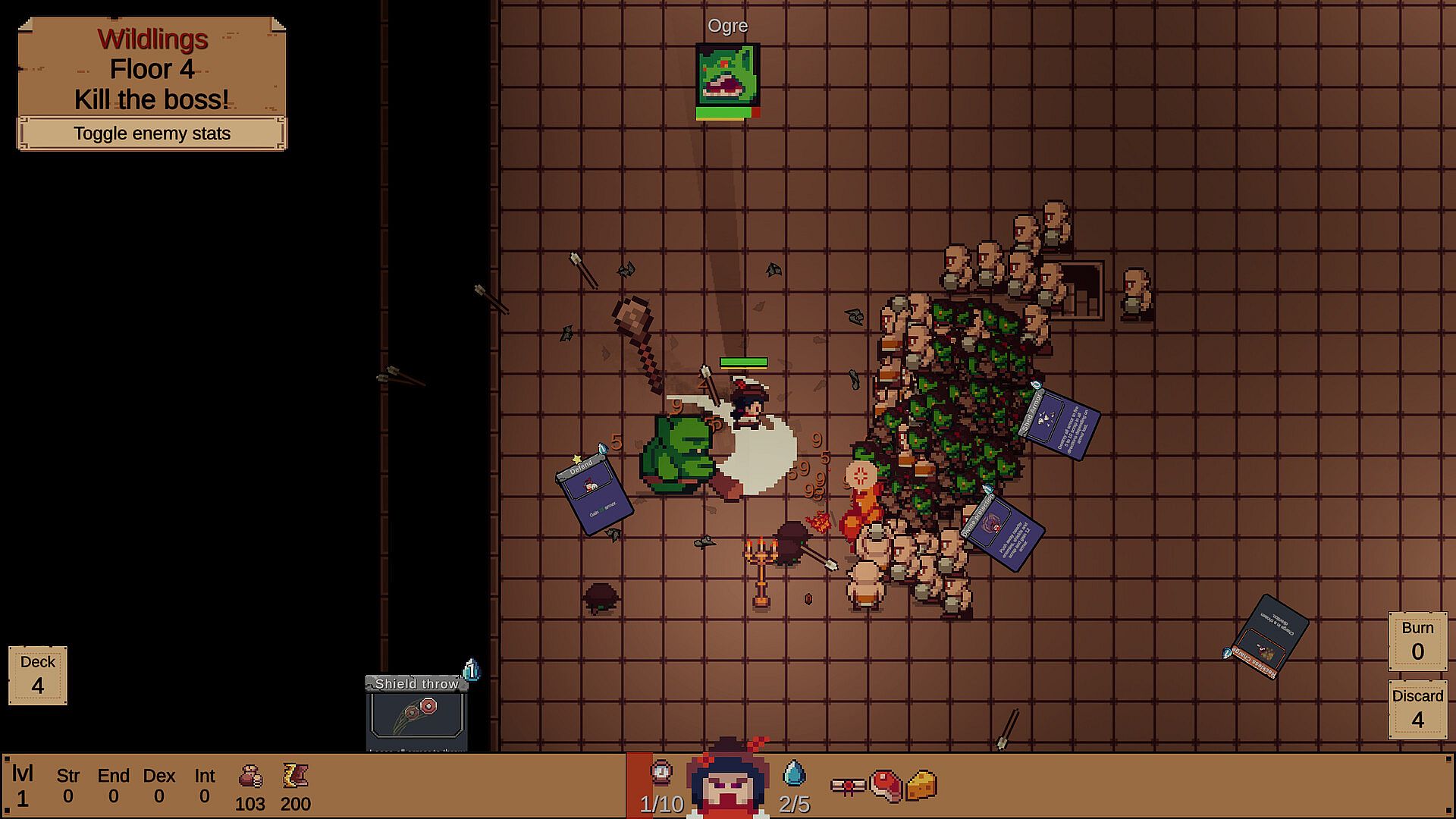Open the Discard pile
Screen dimensions: 1456x819
(x=1417, y=709)
